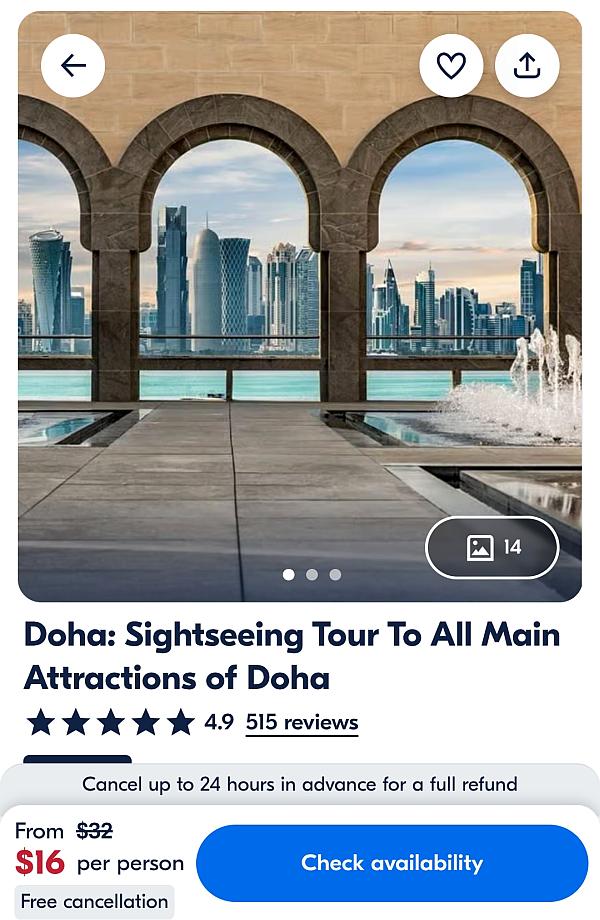600x920 pixels.
Task: Tap Check availability
Action: click(392, 863)
